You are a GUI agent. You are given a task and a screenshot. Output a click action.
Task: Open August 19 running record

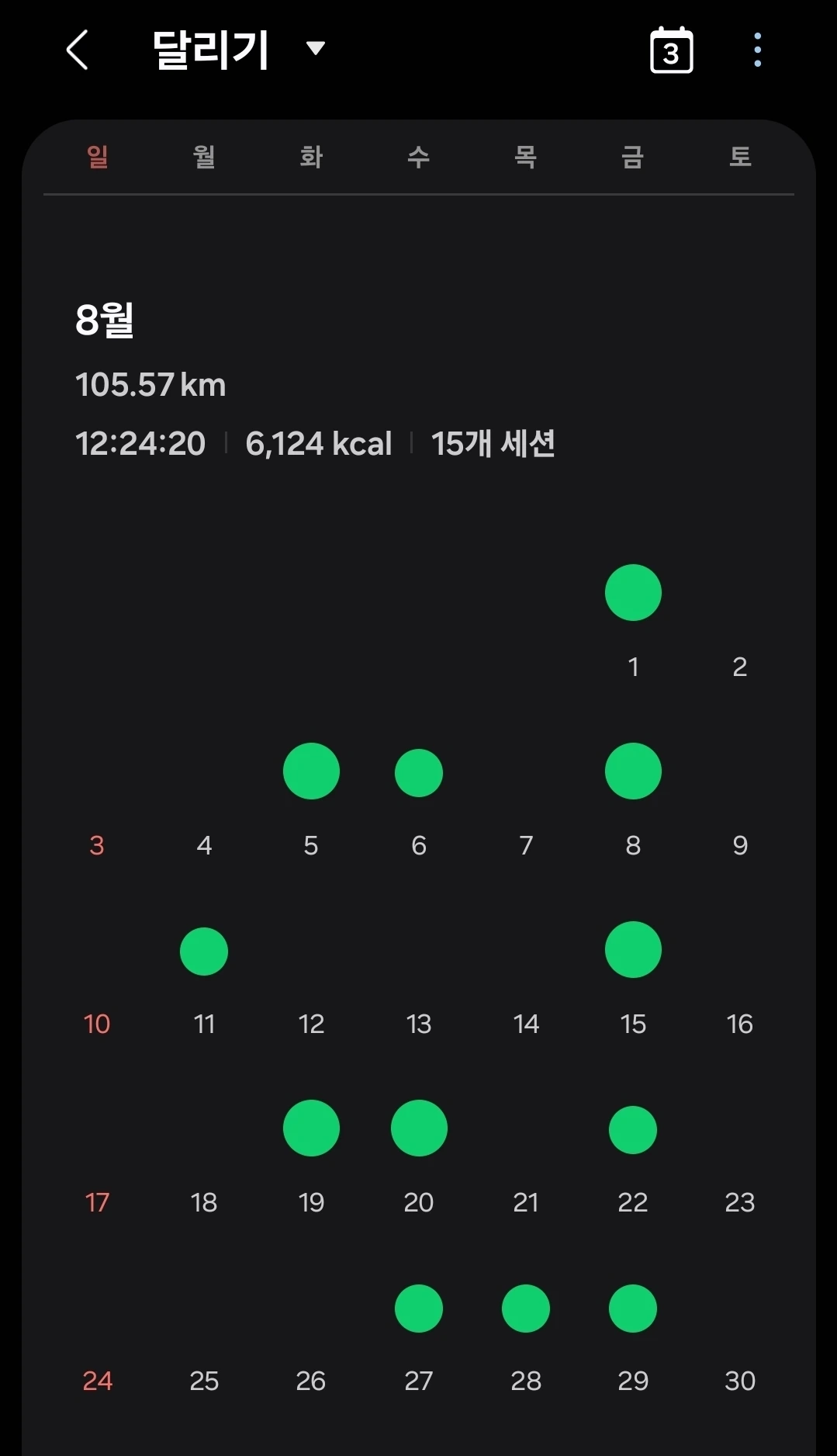pyautogui.click(x=311, y=1129)
